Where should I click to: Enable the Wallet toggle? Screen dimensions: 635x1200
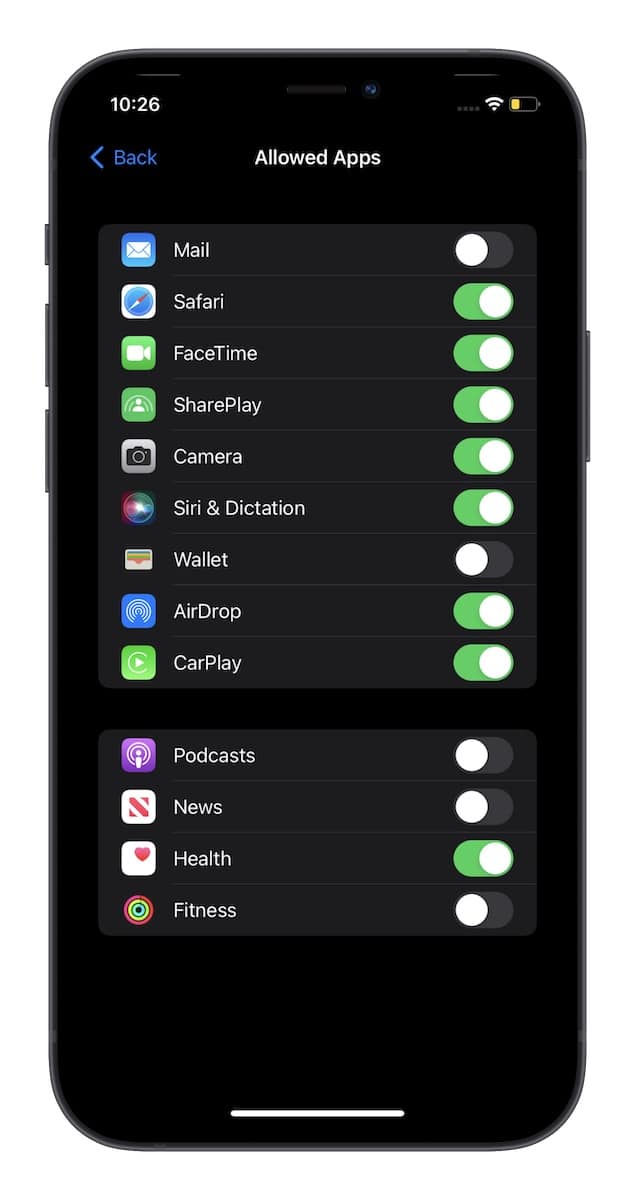click(x=483, y=560)
